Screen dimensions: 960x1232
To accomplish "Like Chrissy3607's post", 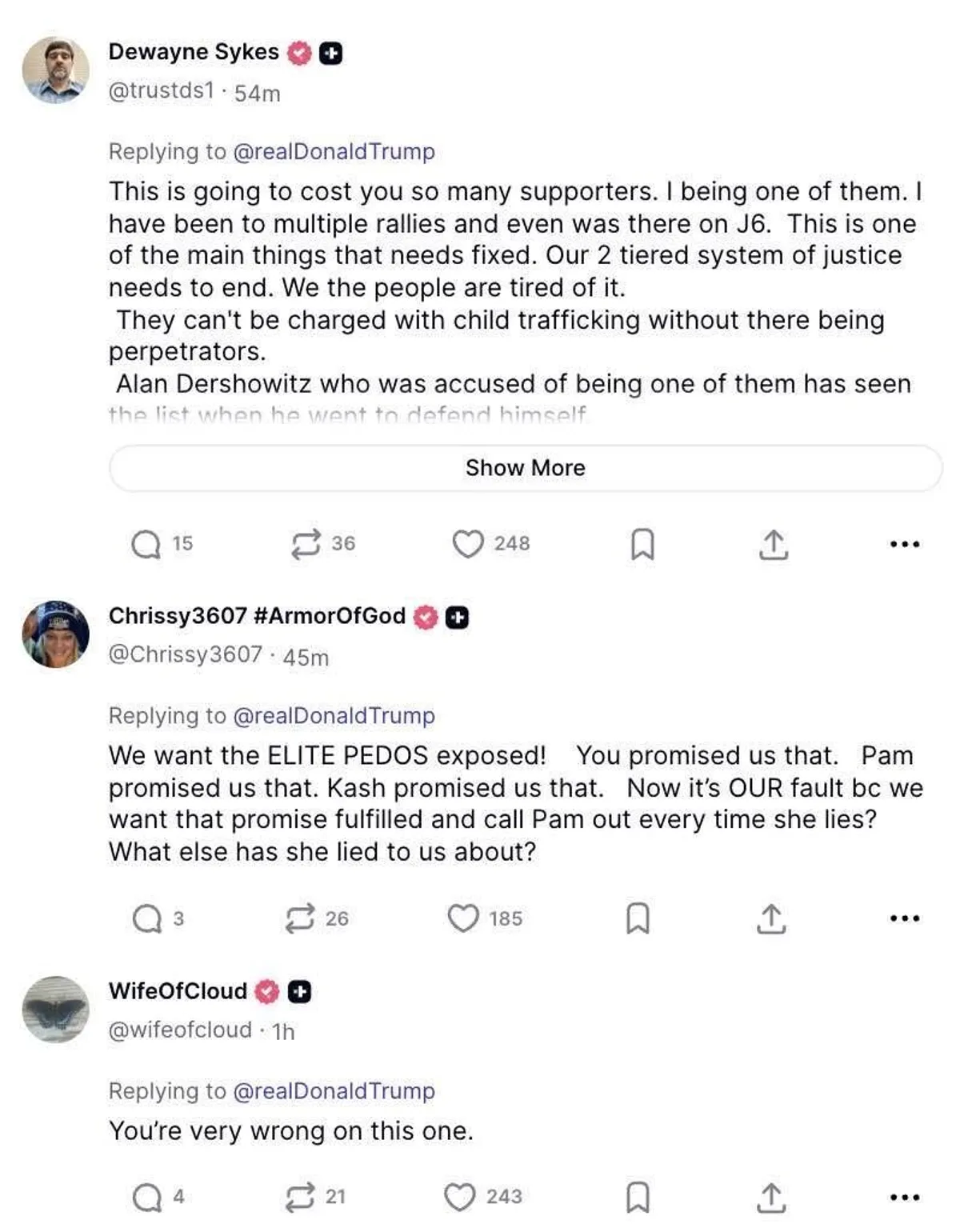I will point(462,918).
